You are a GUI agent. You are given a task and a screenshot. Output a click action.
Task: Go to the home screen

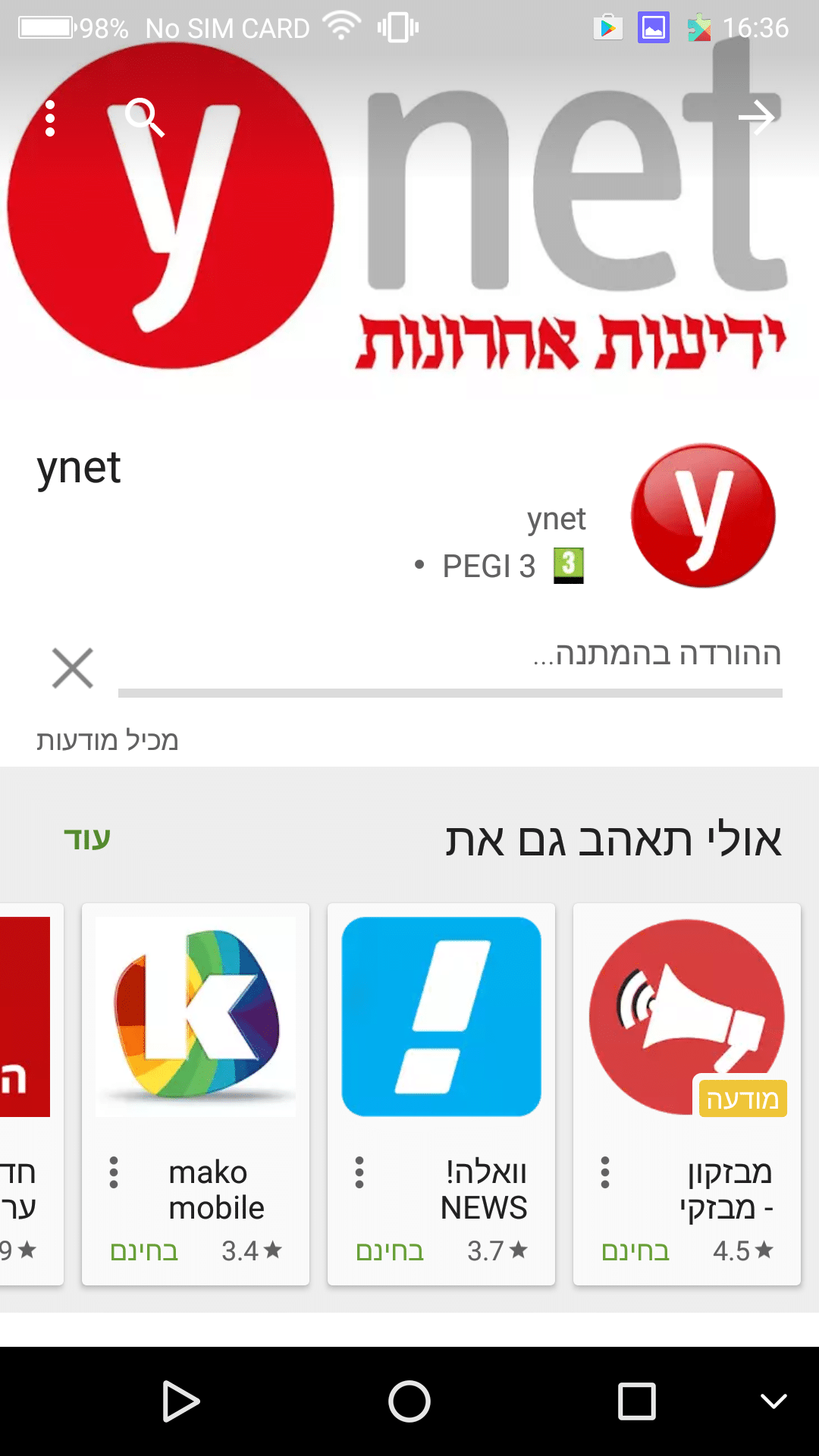click(x=409, y=1401)
